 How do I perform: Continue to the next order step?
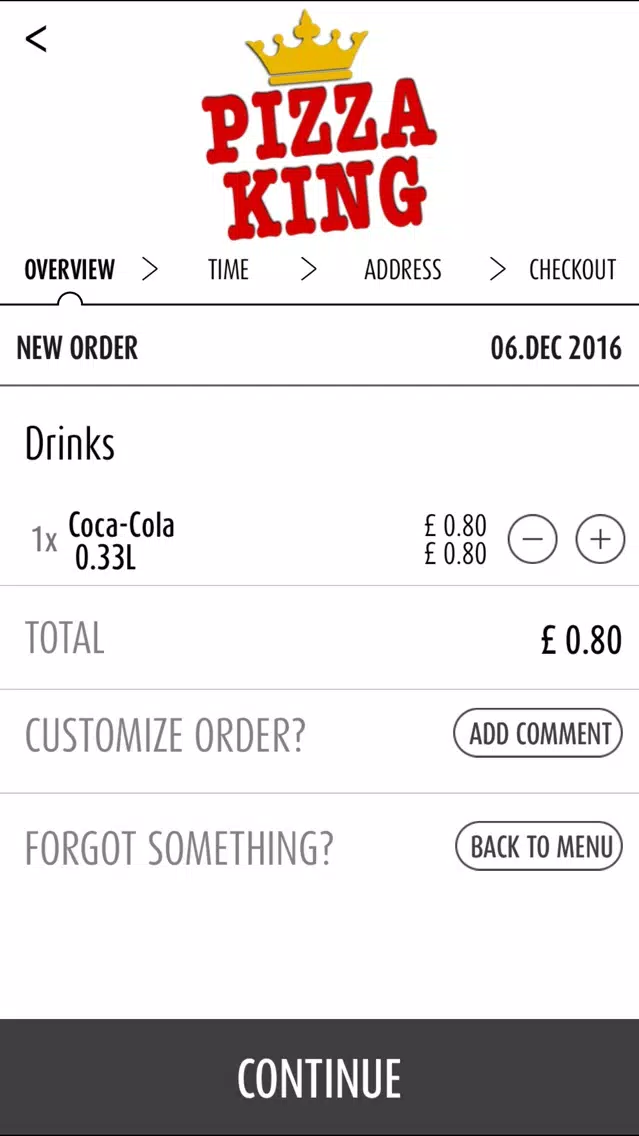tap(320, 1077)
